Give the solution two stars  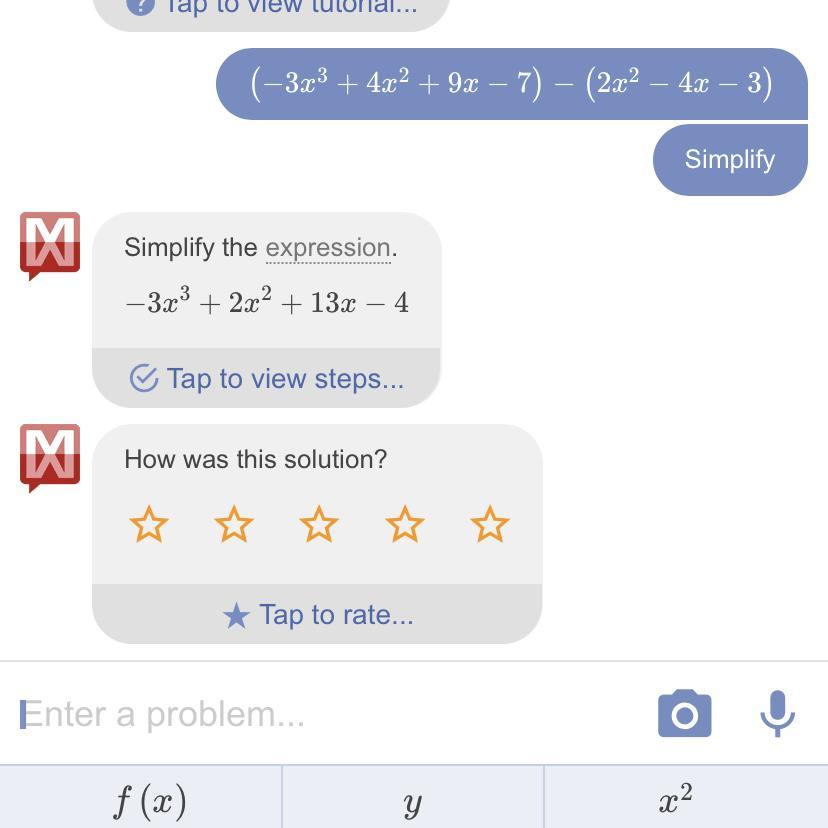click(x=234, y=524)
